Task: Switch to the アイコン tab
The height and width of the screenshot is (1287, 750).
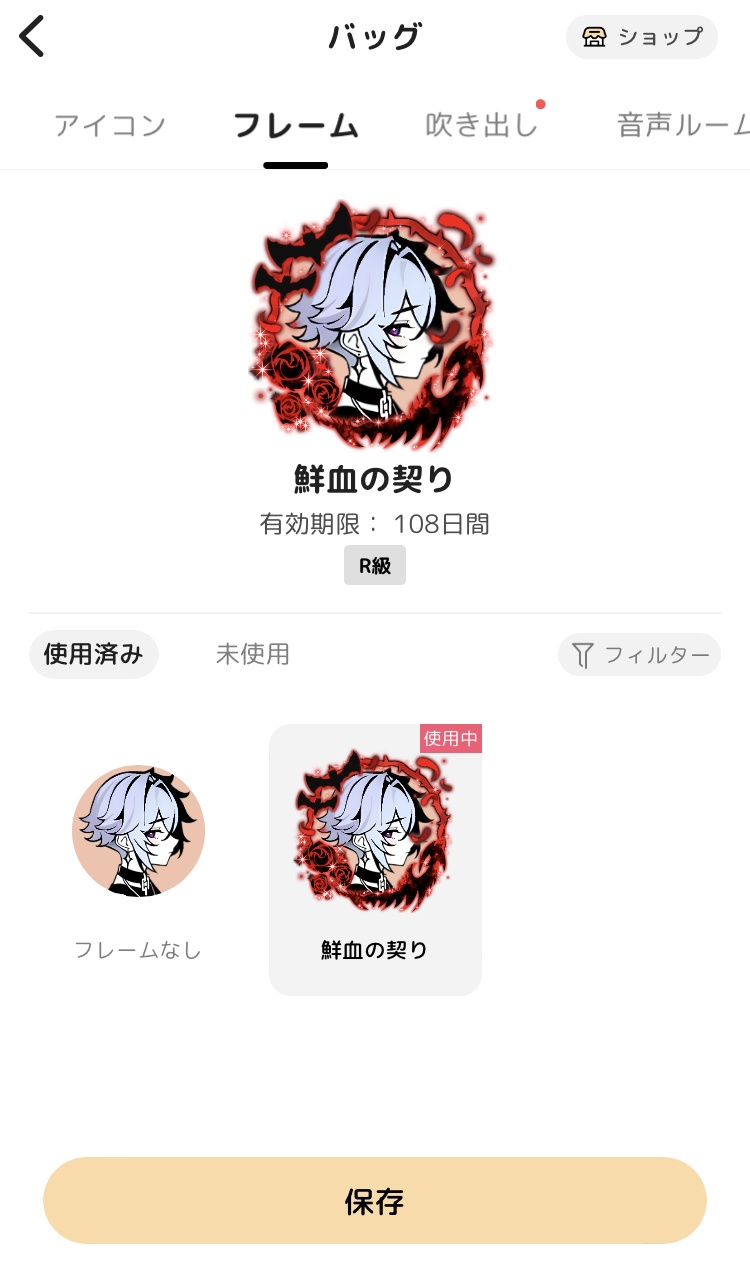Action: (110, 126)
